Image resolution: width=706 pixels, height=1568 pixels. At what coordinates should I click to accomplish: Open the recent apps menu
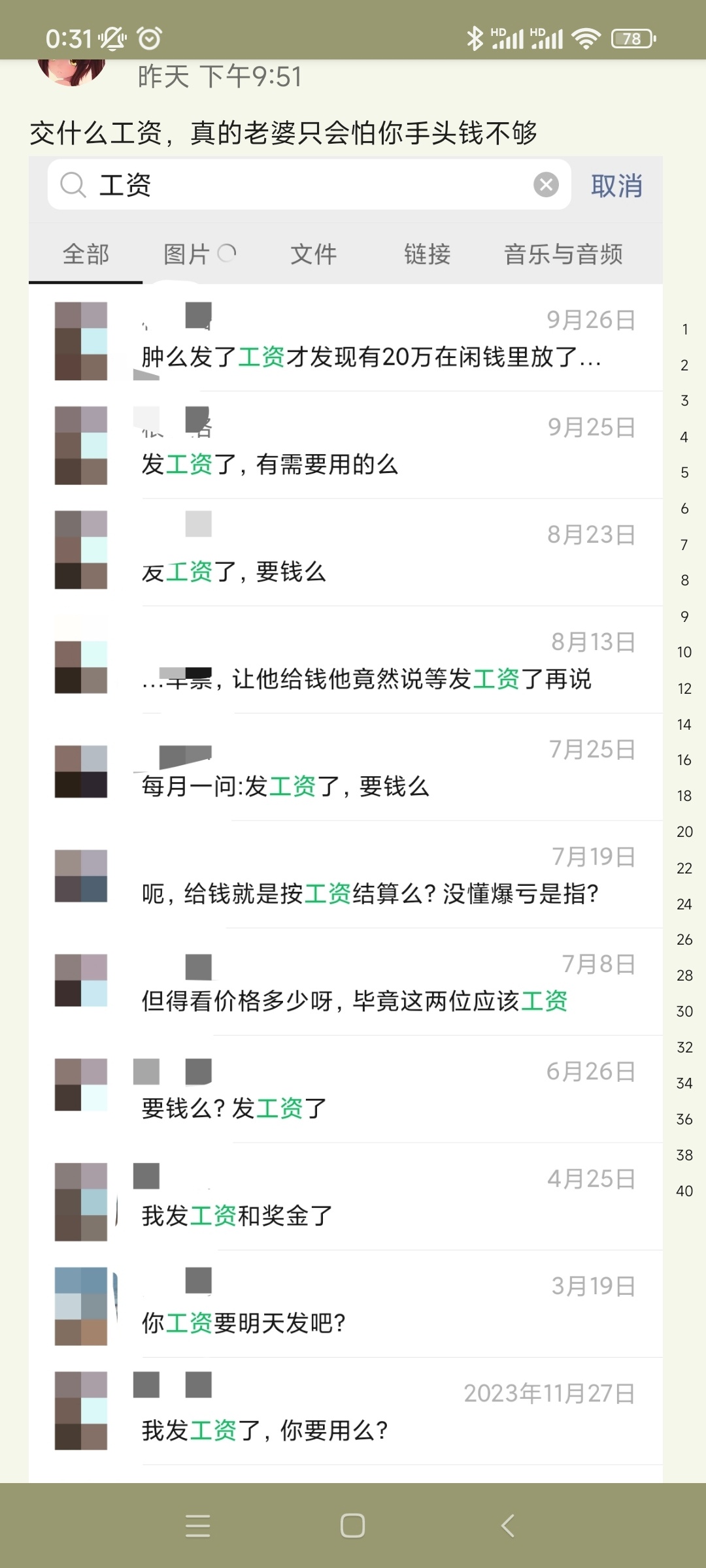tap(197, 1526)
